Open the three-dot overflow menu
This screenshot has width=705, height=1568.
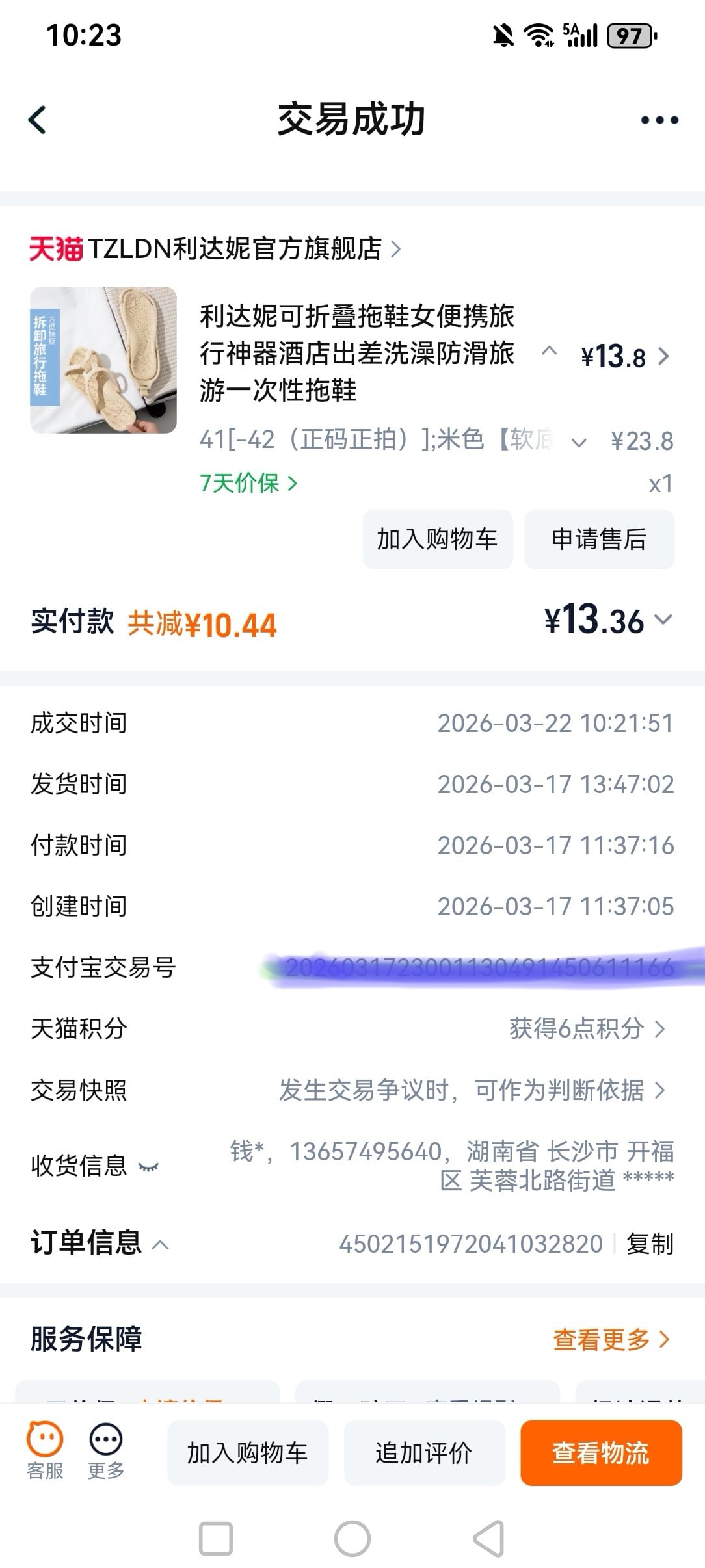tap(659, 120)
